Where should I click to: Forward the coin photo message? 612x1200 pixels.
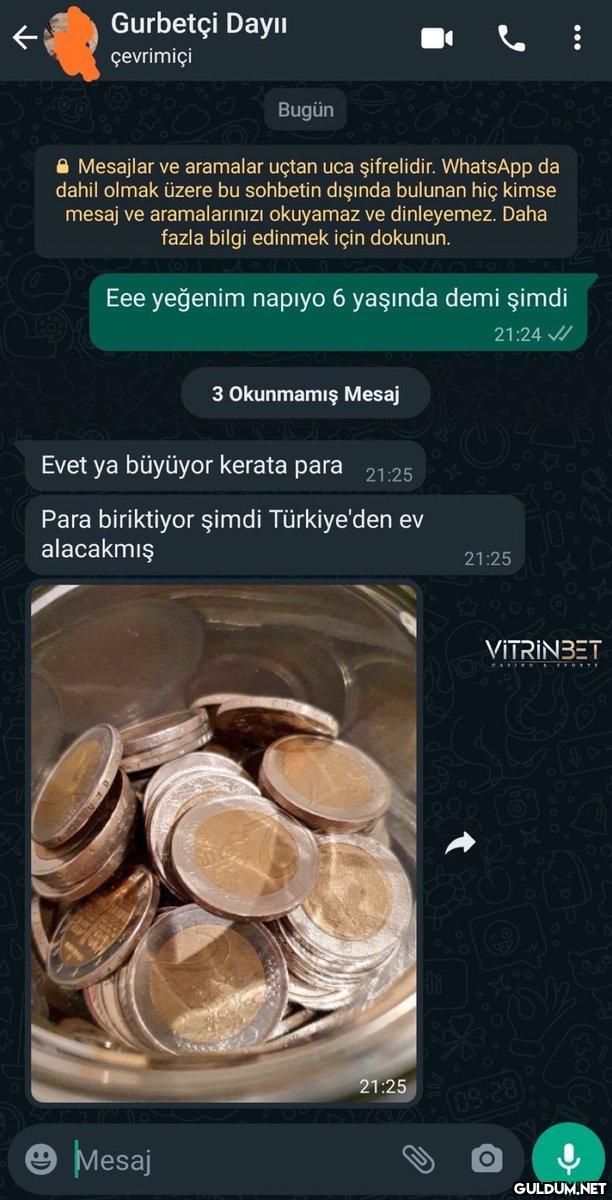tap(460, 844)
